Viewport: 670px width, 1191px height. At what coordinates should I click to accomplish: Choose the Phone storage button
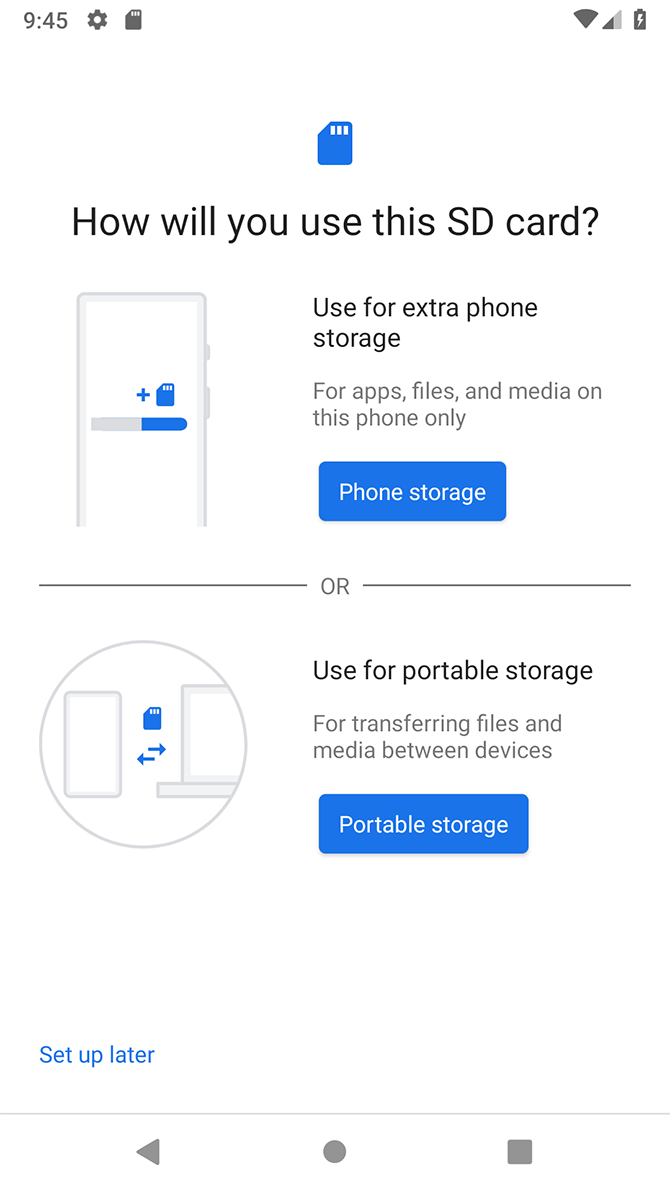[412, 491]
